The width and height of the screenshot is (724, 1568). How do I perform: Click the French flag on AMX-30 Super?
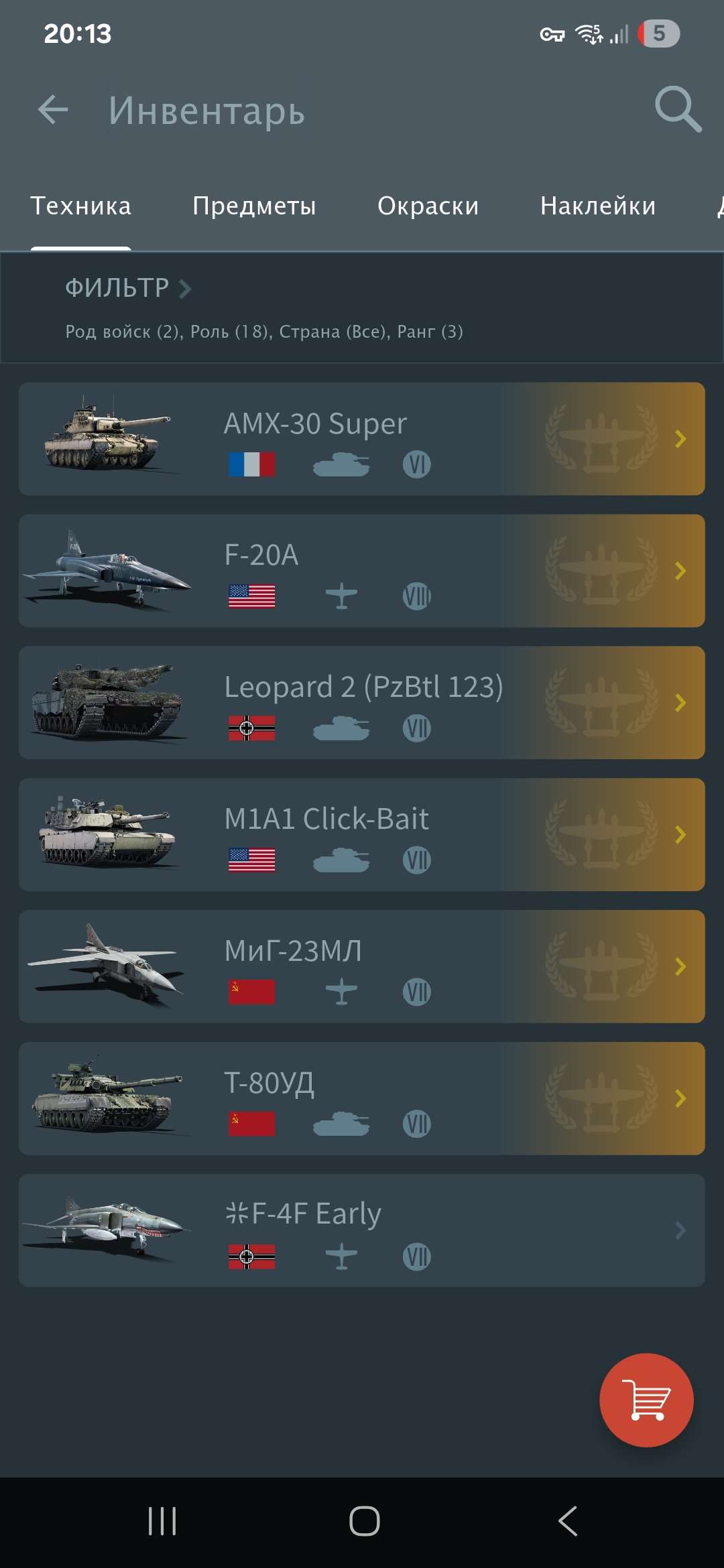click(x=252, y=464)
